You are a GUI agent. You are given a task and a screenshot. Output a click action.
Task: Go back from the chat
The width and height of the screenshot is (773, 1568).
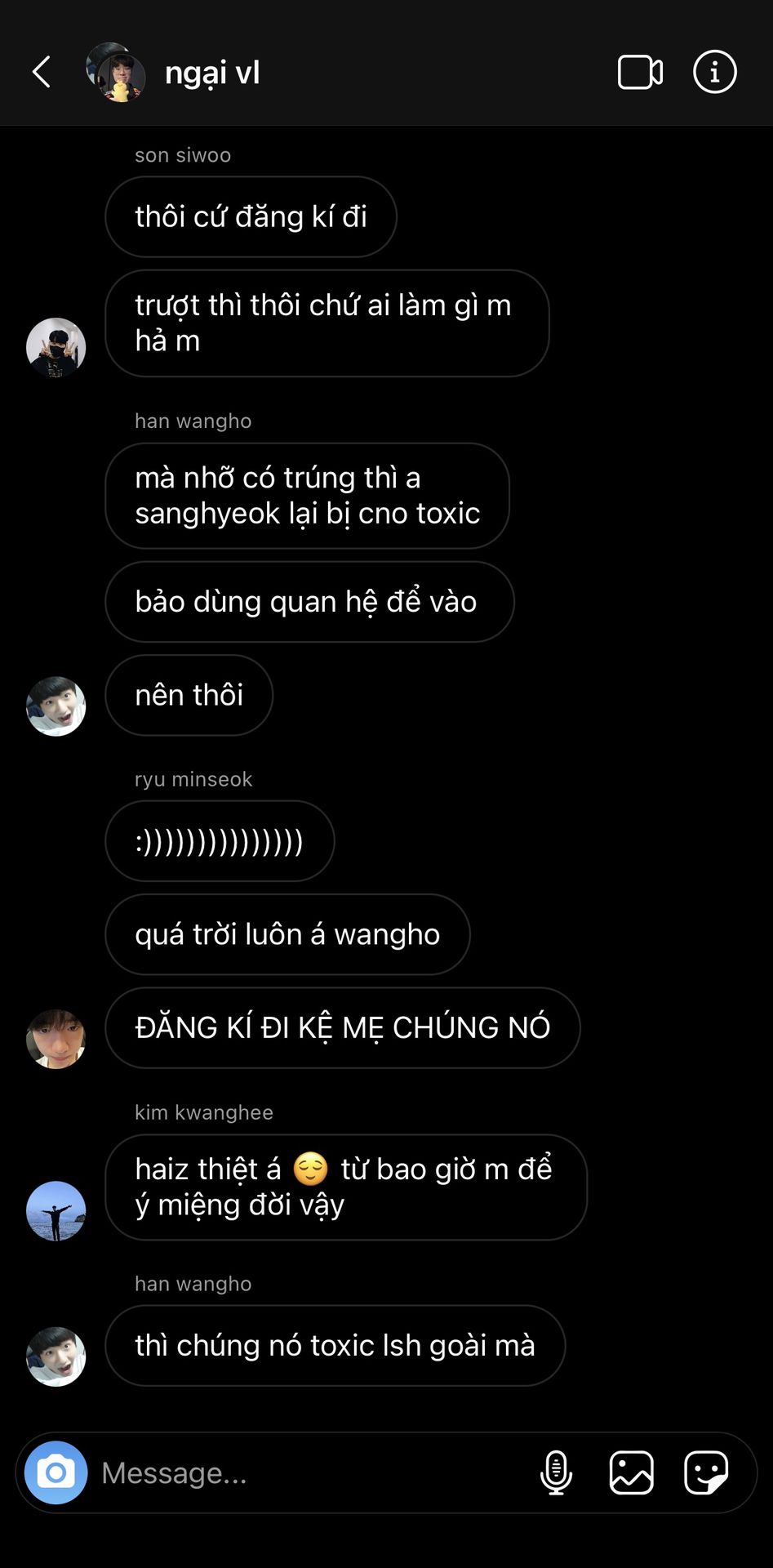point(42,72)
